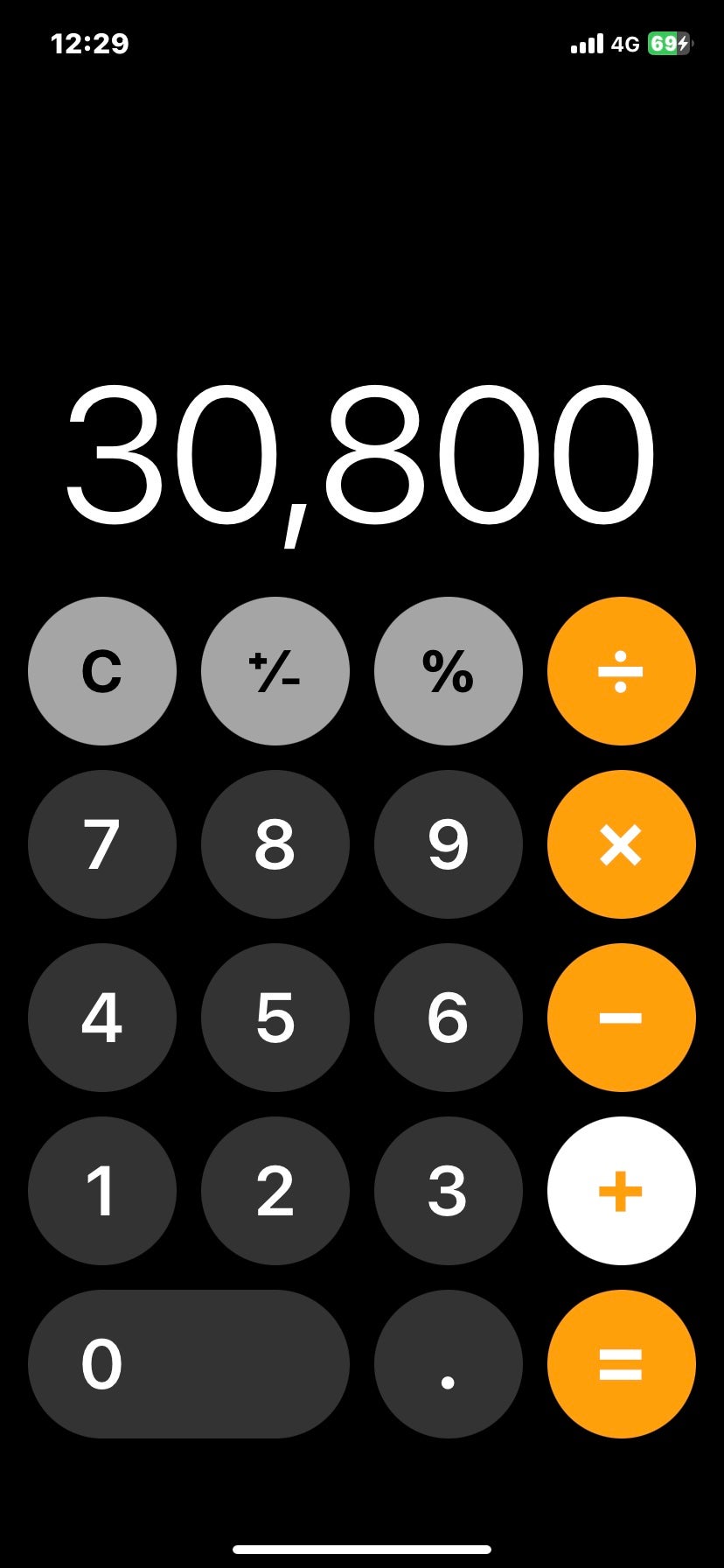The width and height of the screenshot is (724, 1568).
Task: Enter the digit 4
Action: (x=102, y=1018)
